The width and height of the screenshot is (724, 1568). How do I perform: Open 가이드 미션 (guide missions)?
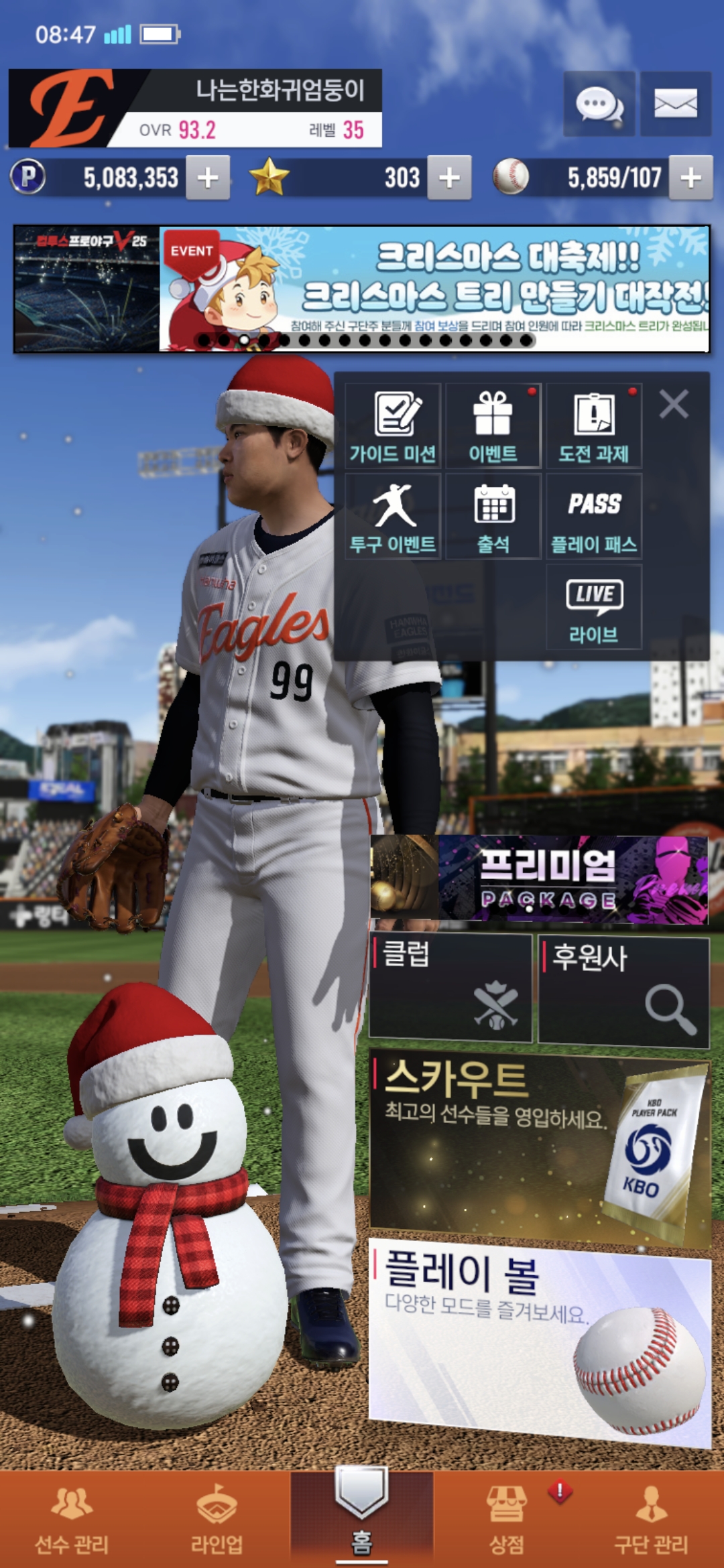click(x=393, y=426)
